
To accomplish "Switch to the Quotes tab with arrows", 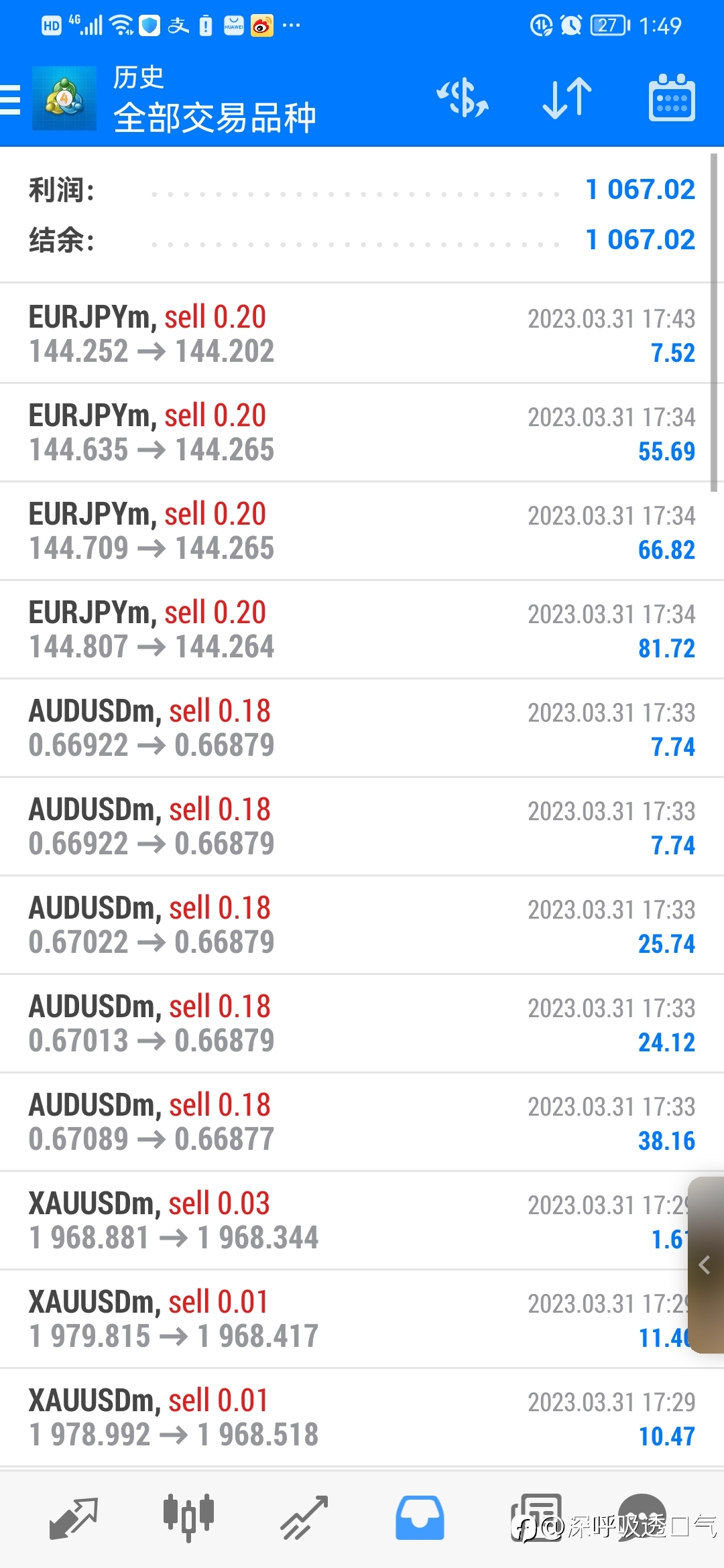I will [73, 1518].
